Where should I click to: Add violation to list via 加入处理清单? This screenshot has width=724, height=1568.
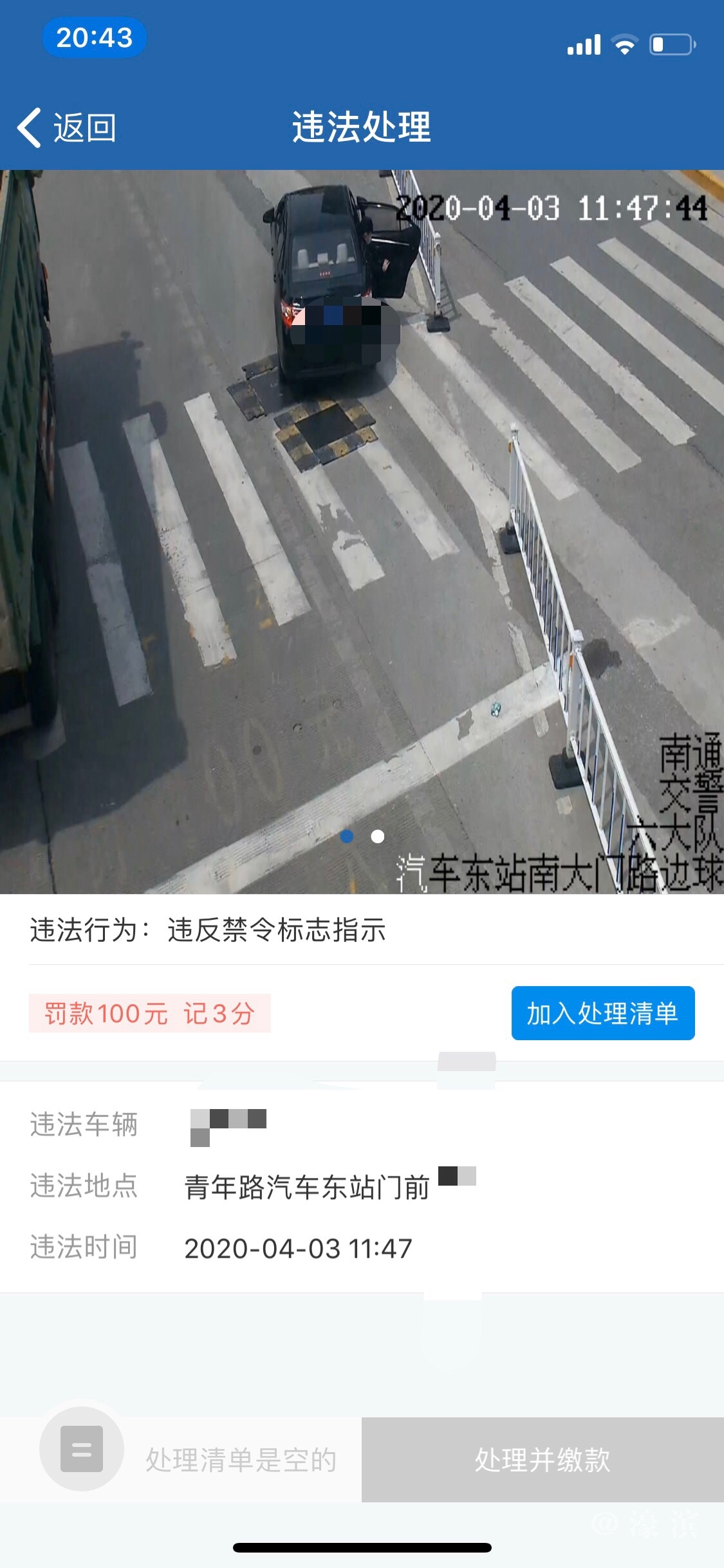(x=602, y=1013)
